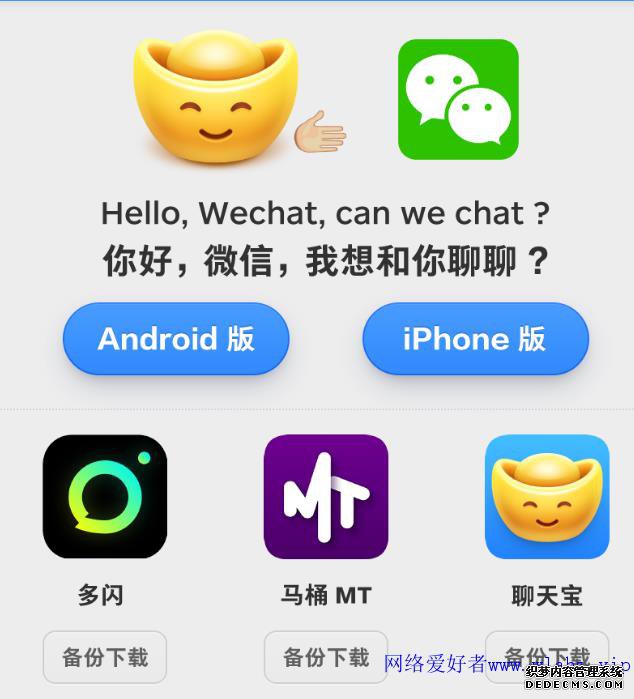Download the iPhone 版 app

(x=475, y=338)
